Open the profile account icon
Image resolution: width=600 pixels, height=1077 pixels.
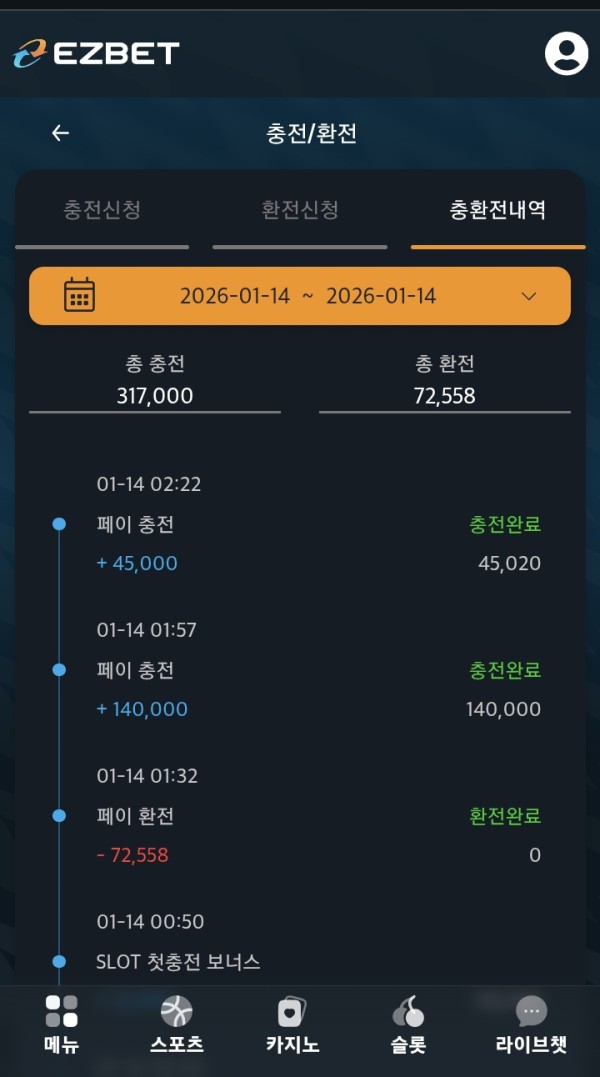[x=566, y=53]
